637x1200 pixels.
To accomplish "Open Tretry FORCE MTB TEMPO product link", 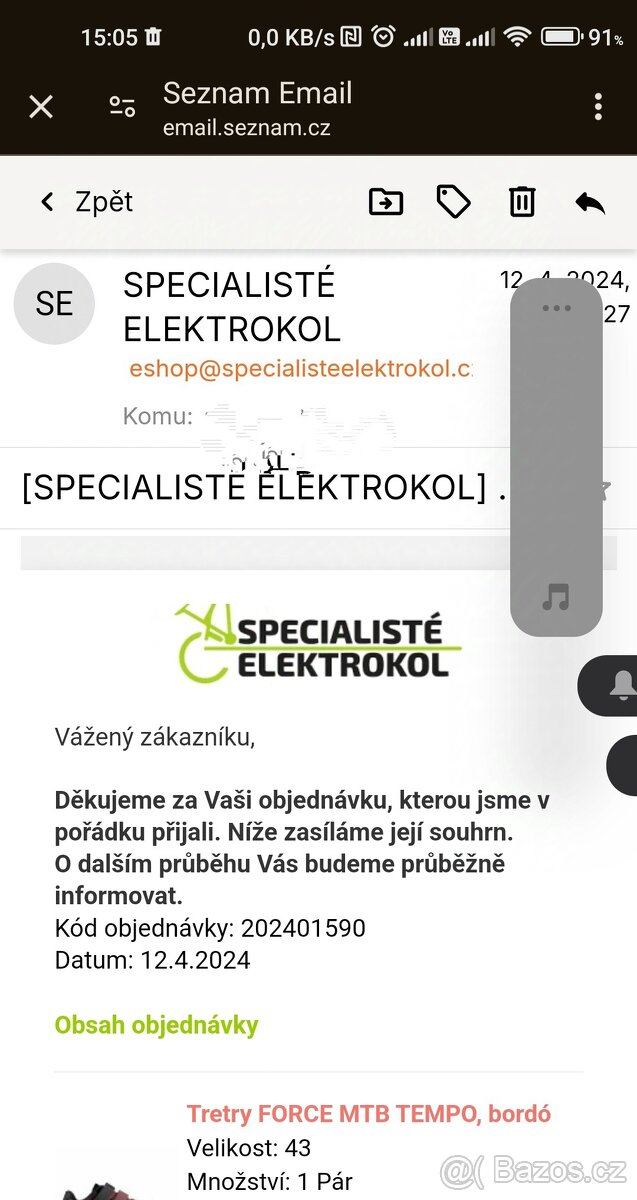I will tap(368, 1113).
